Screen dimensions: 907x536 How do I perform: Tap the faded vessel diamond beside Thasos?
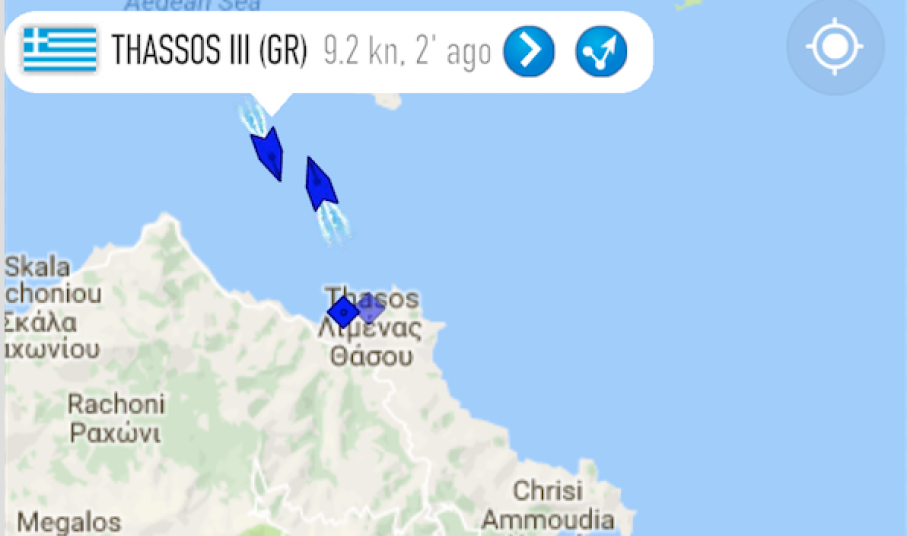point(370,309)
